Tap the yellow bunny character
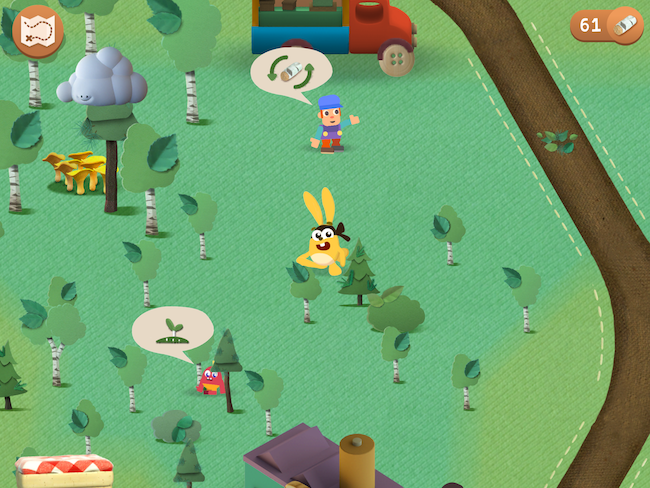This screenshot has width=650, height=488. 324,240
